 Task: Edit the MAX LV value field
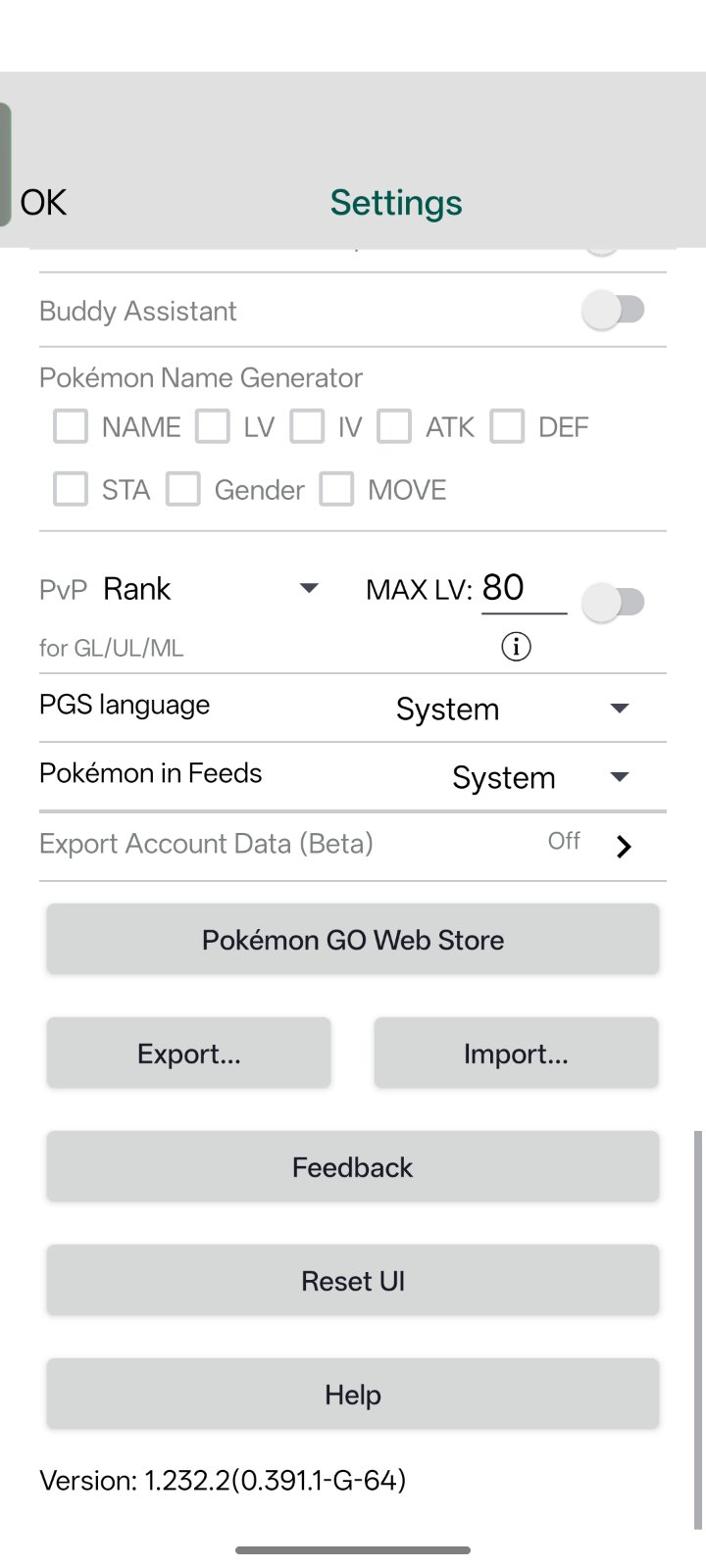tap(523, 589)
